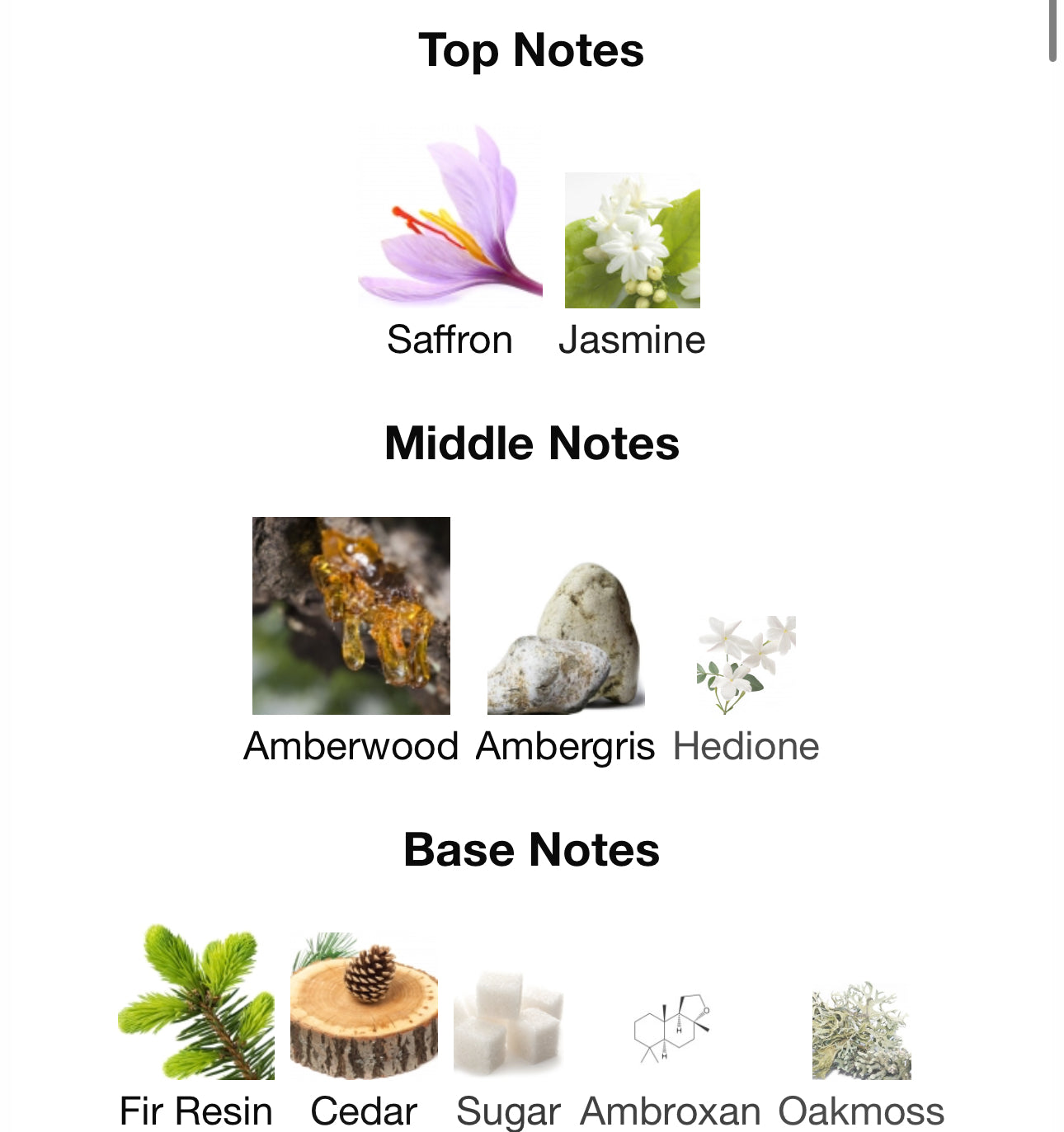This screenshot has width=1064, height=1132.
Task: Open the Cedar note
Action: (364, 1007)
